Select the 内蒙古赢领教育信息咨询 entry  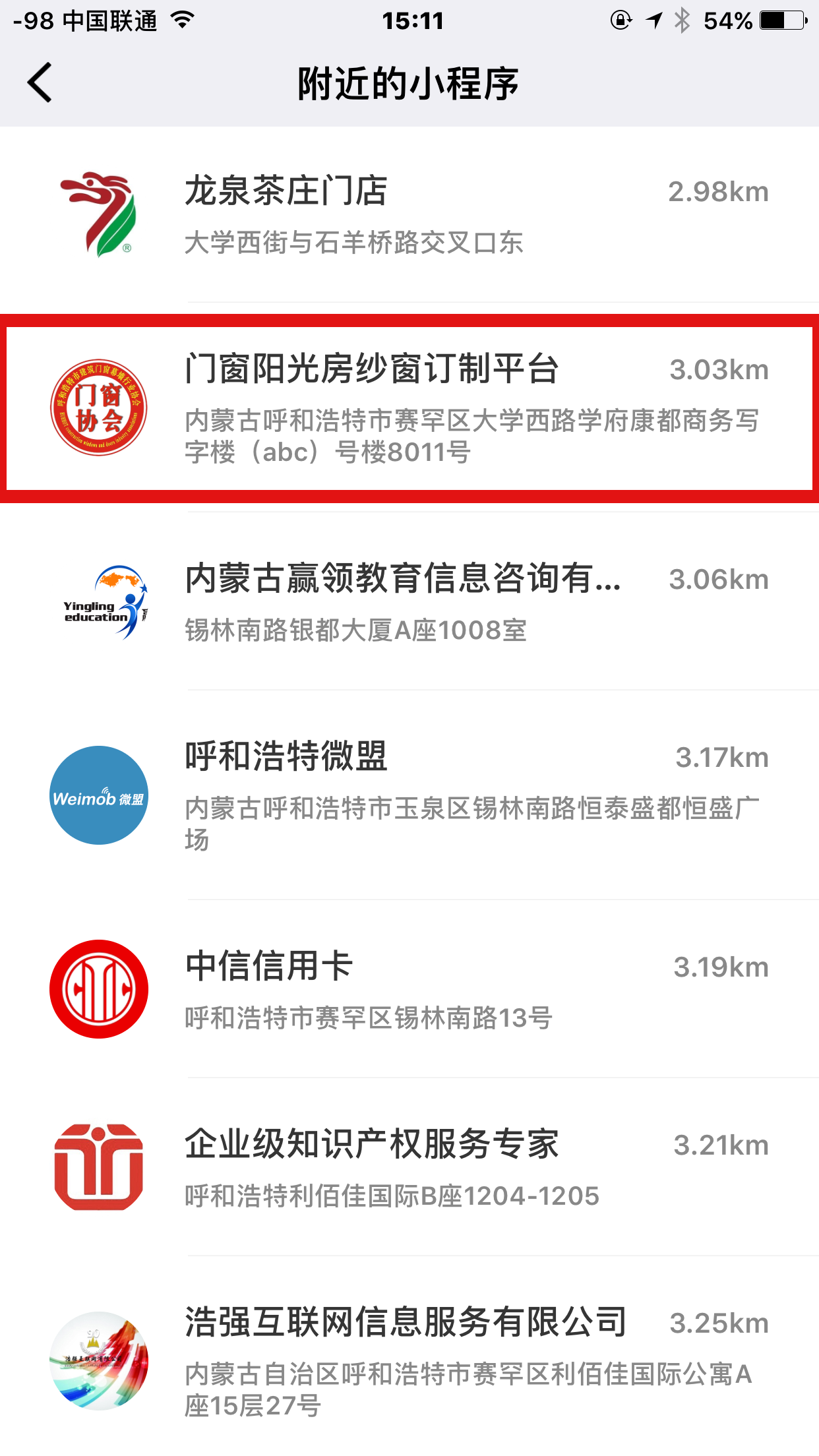pyautogui.click(x=409, y=601)
